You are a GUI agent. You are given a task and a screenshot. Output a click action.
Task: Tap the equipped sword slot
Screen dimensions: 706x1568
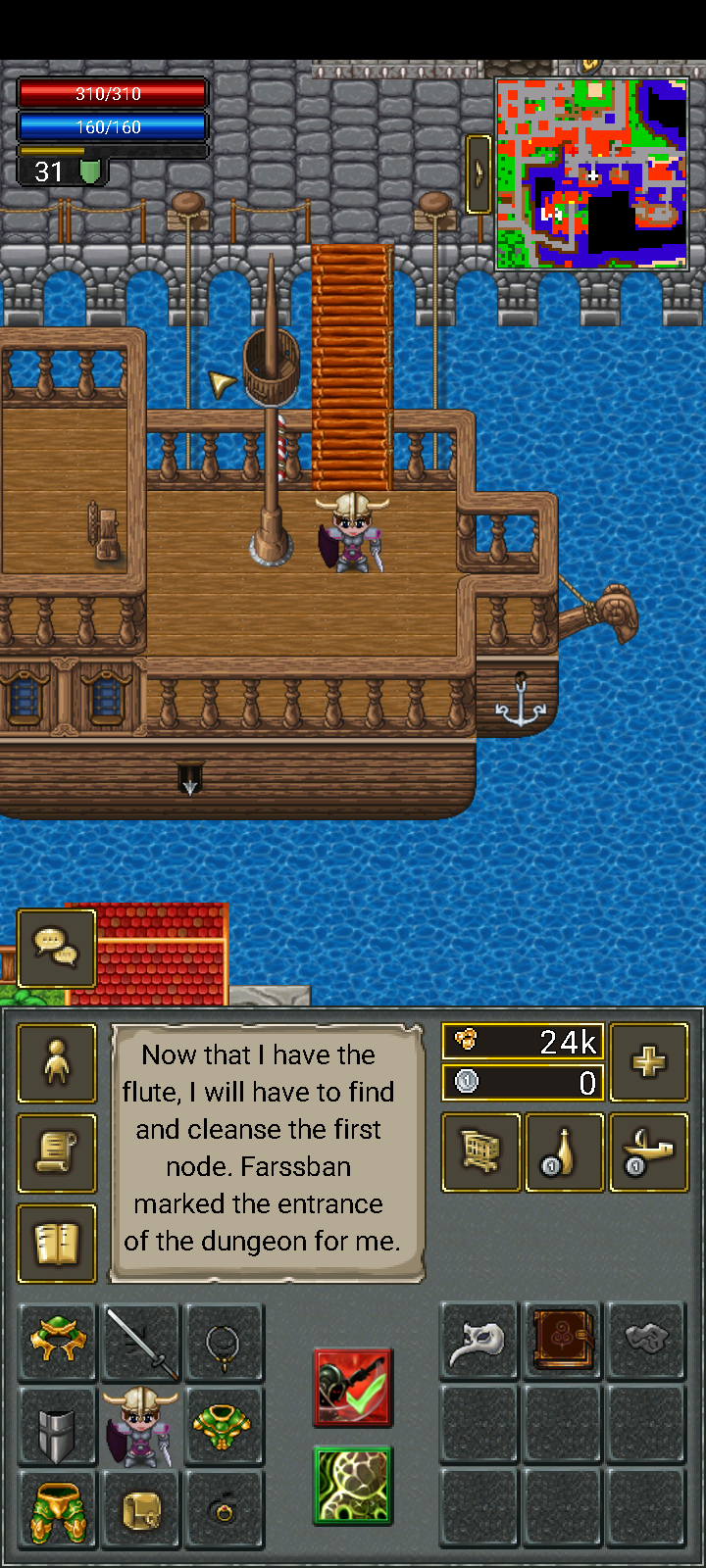(x=141, y=1344)
